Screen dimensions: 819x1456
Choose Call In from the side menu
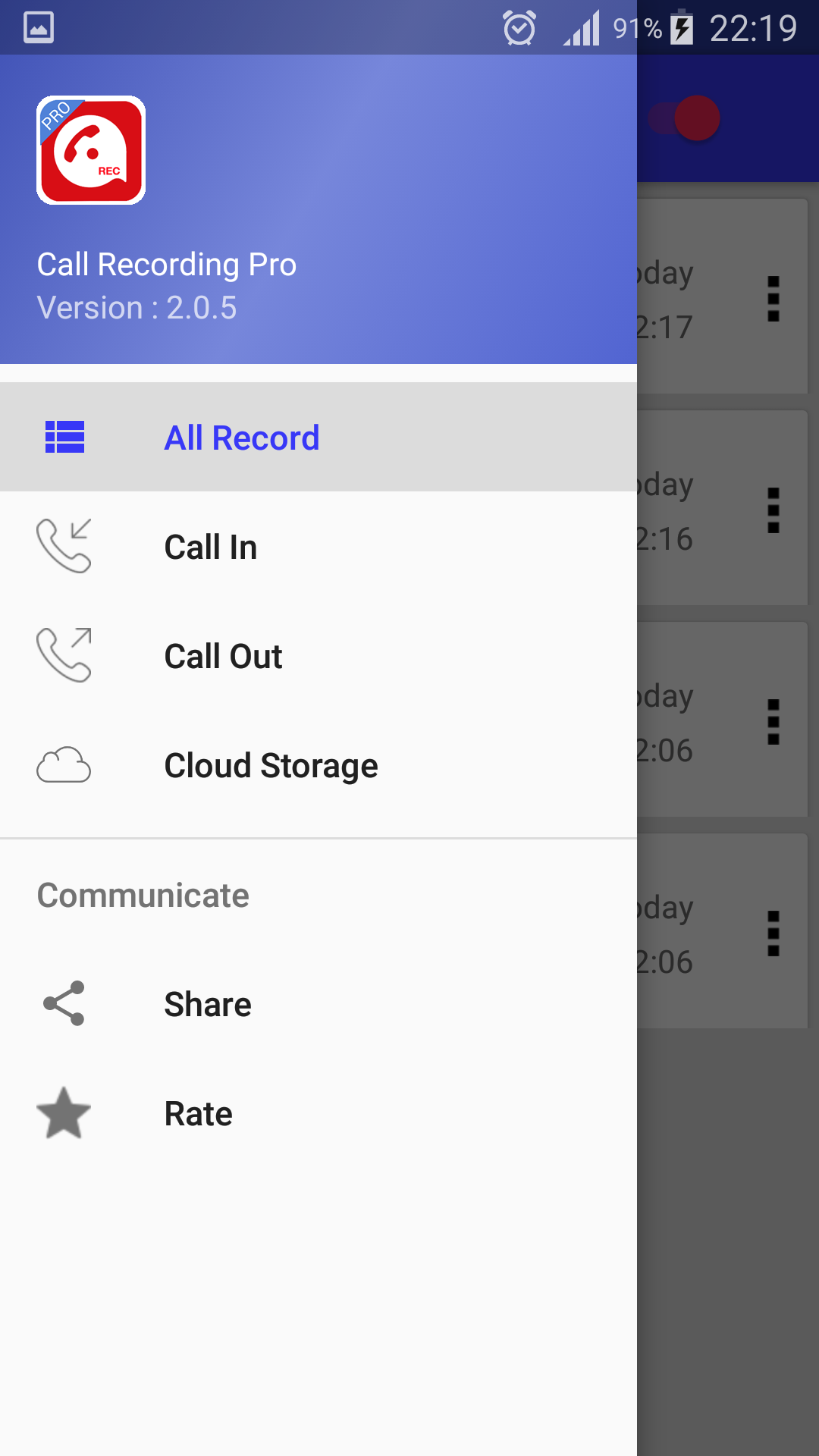210,545
